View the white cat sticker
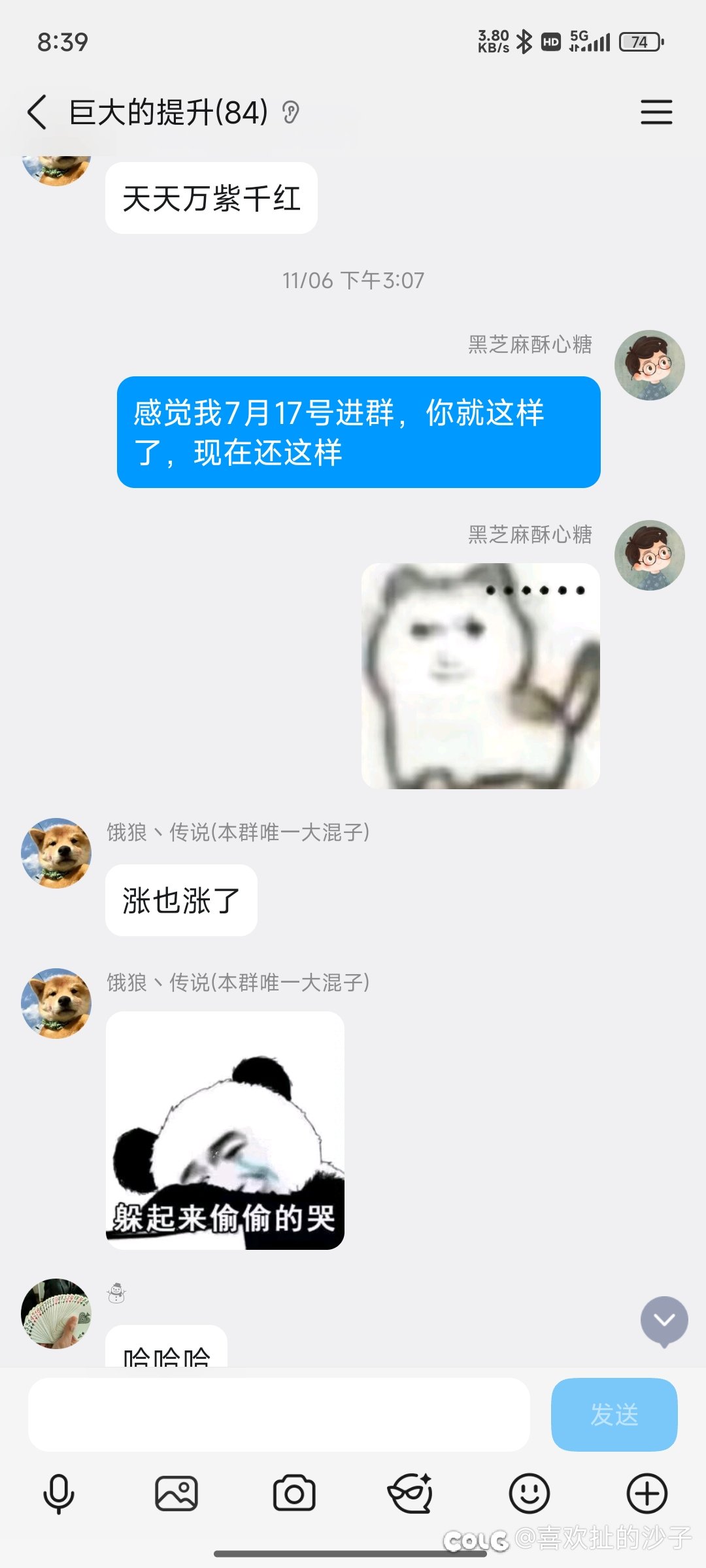Screen dimensions: 706x1568 pyautogui.click(x=480, y=676)
